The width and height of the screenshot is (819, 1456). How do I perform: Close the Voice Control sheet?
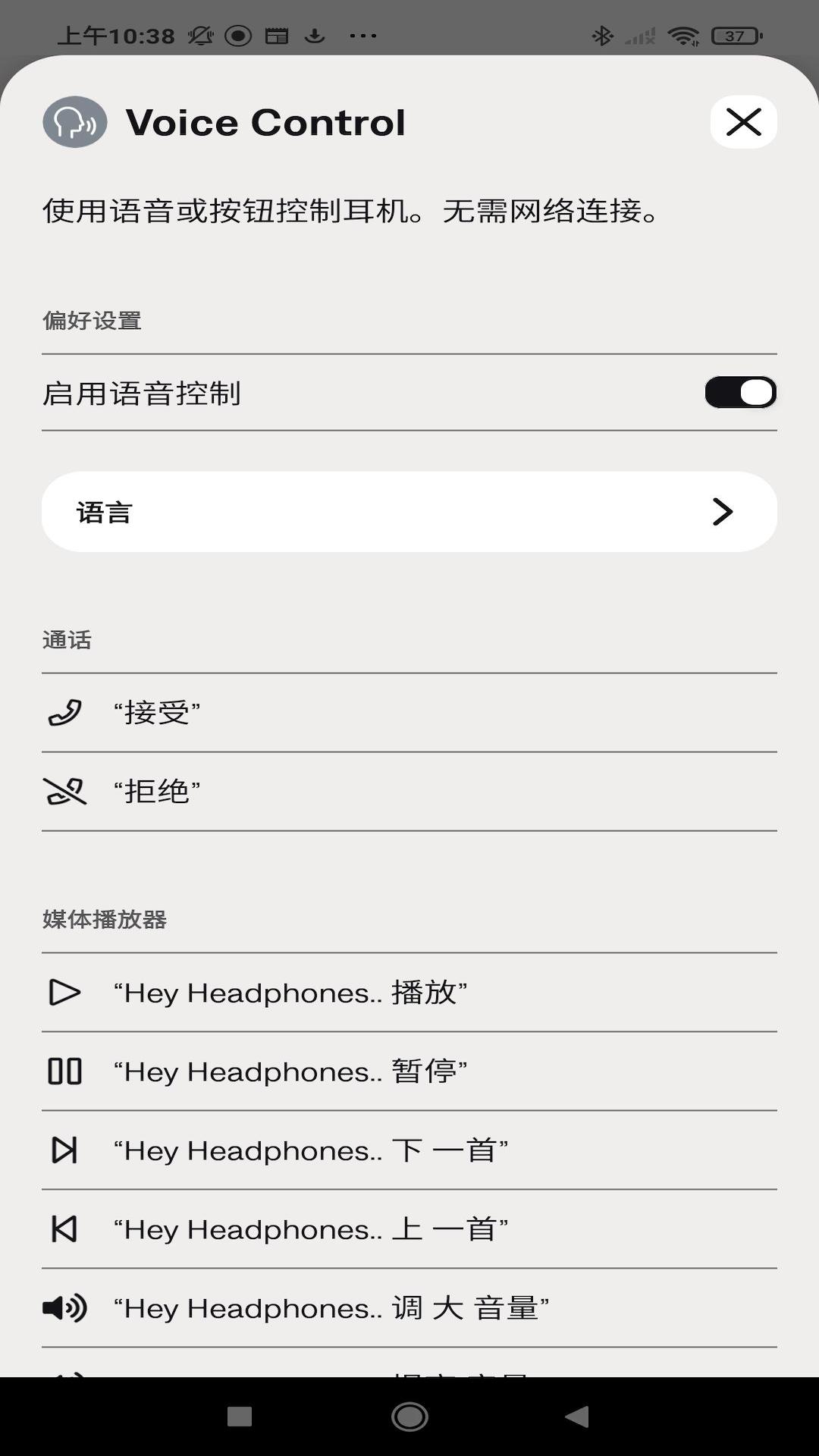743,122
